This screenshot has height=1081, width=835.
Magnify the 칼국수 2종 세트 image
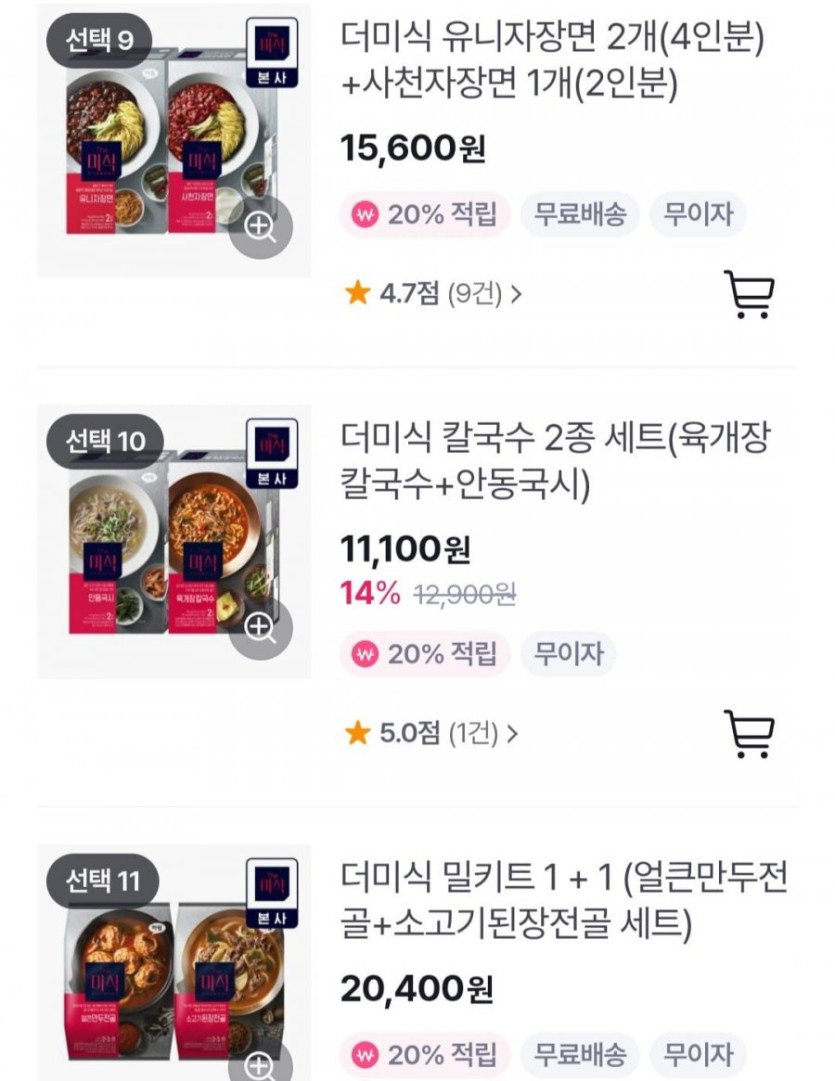(260, 627)
